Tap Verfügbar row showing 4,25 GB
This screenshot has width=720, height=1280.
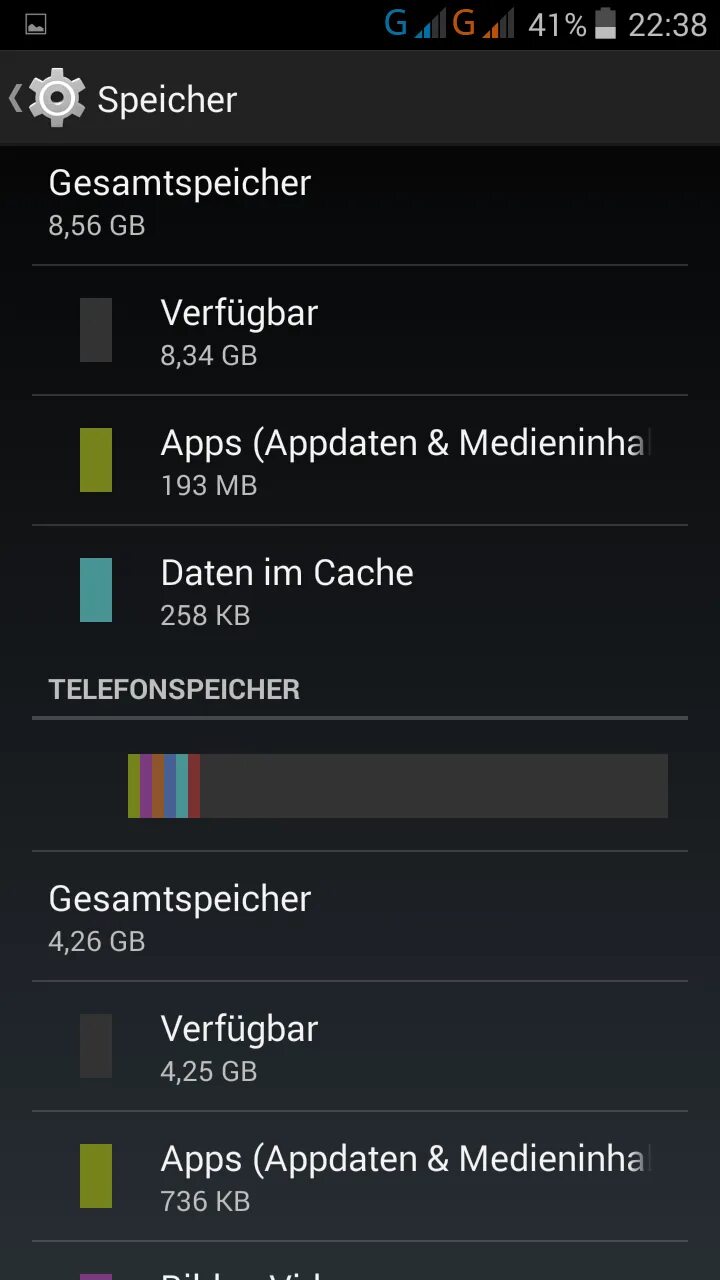click(360, 1046)
